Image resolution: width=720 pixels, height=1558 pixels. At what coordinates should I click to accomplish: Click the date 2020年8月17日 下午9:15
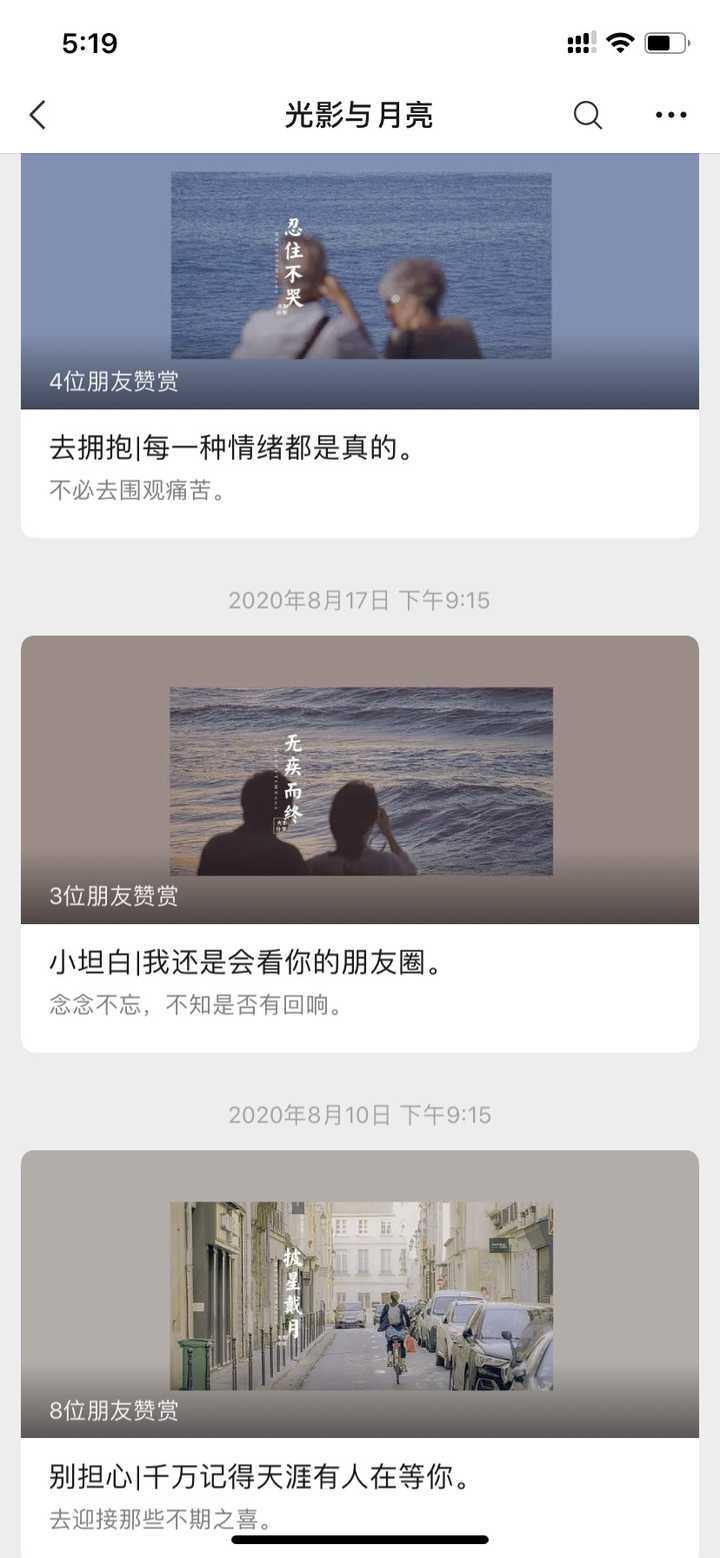point(360,600)
